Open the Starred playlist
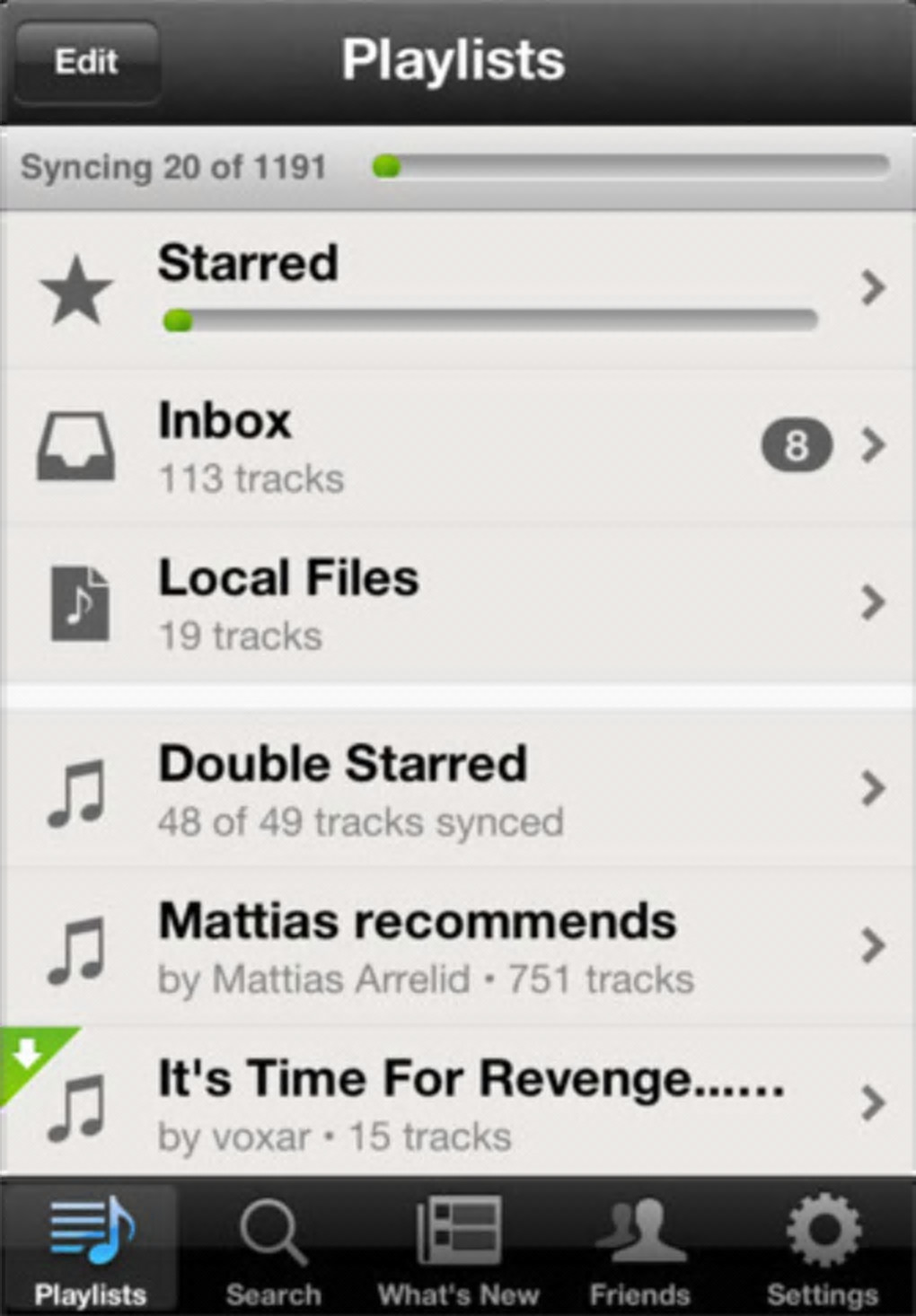916x1316 pixels. (x=458, y=289)
